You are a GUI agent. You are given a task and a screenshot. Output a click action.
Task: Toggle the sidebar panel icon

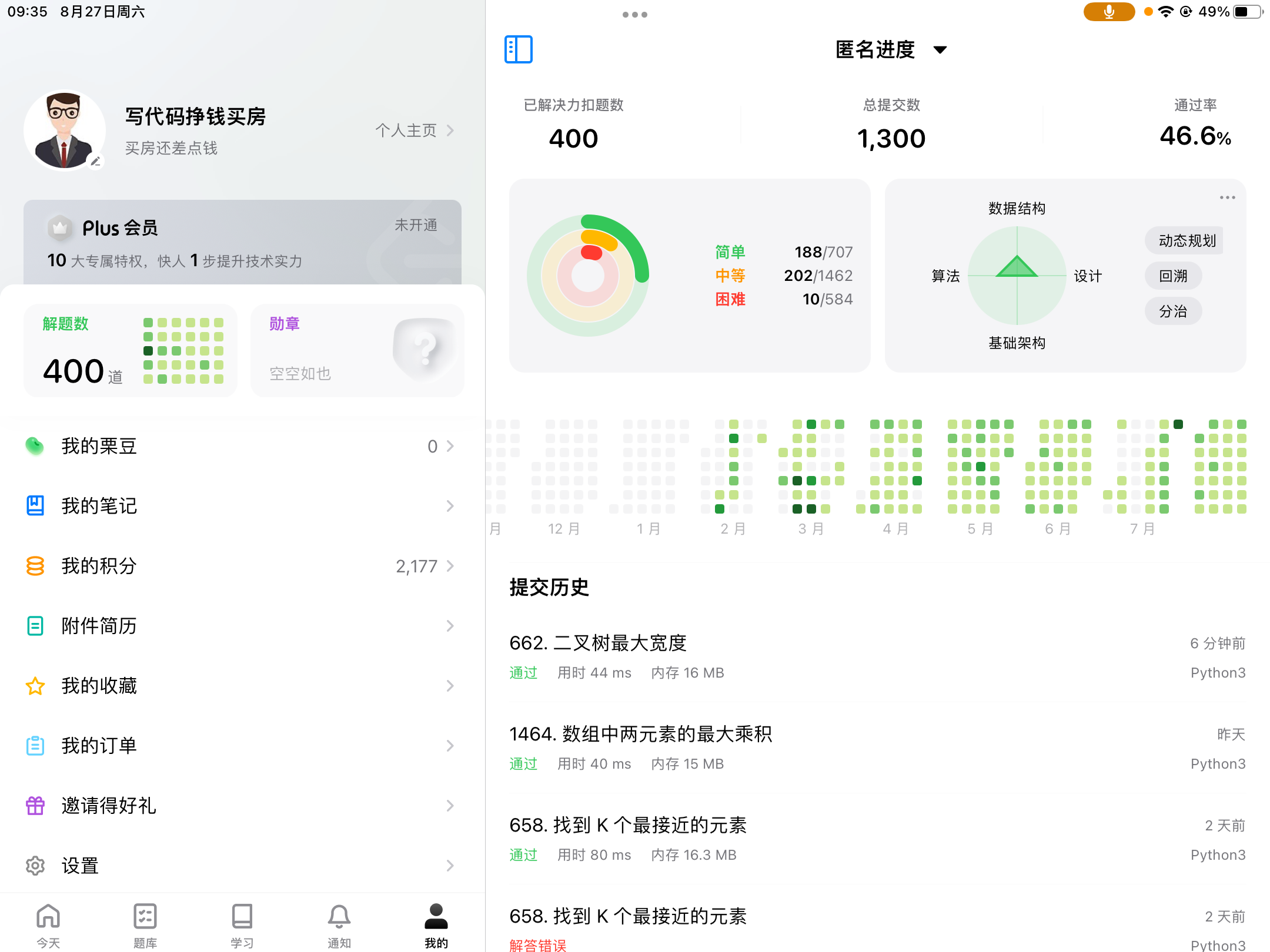tap(518, 49)
